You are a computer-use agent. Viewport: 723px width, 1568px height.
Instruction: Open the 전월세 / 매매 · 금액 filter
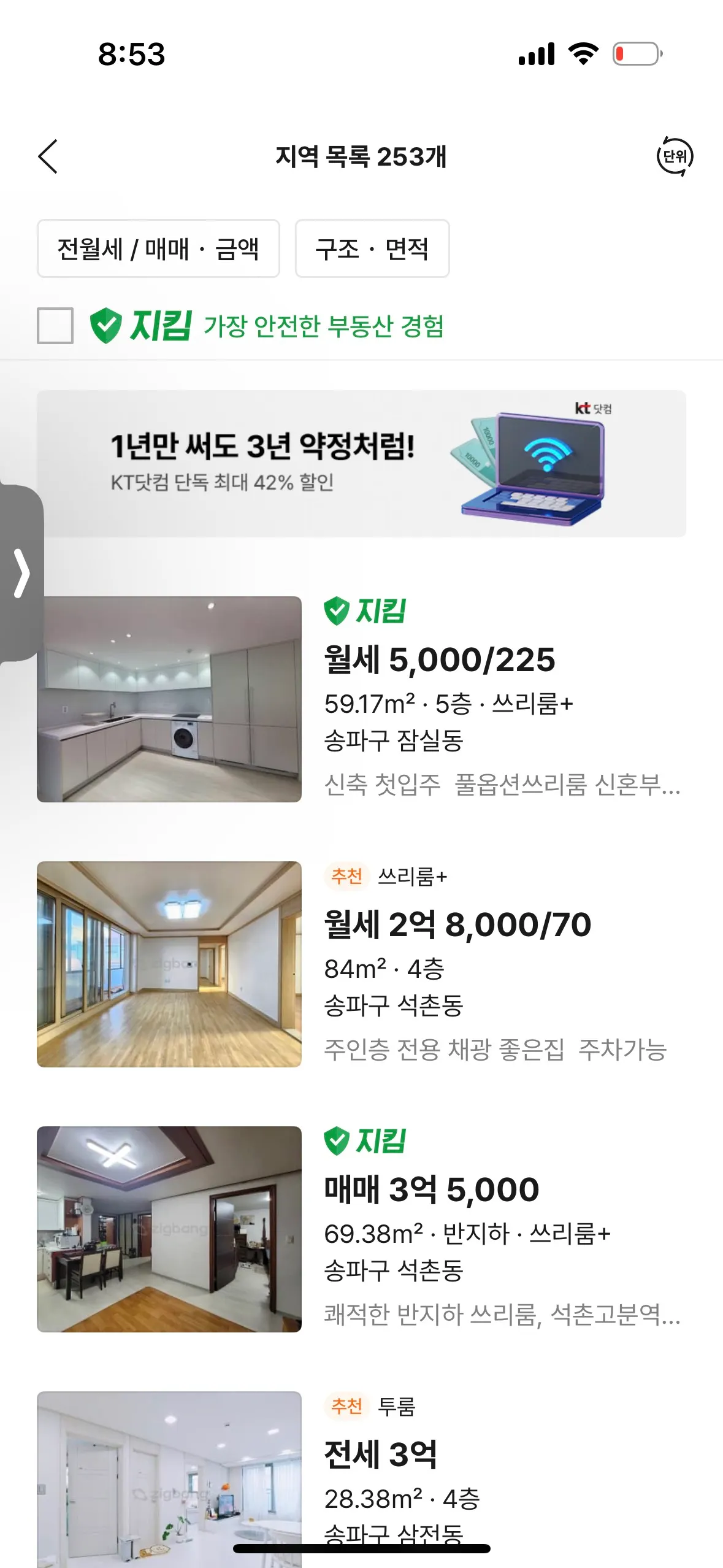[158, 248]
